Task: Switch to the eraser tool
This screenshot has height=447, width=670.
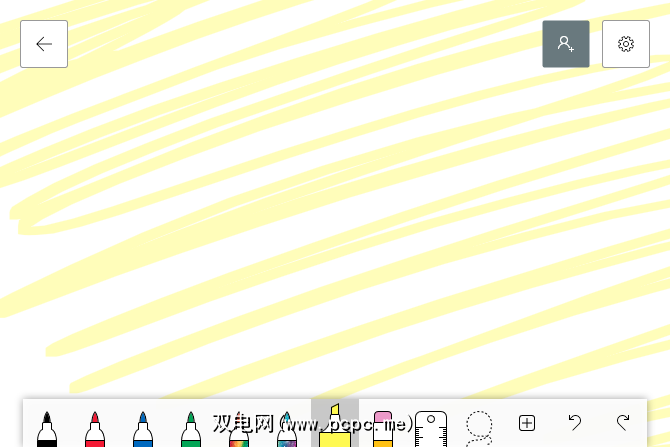Action: [x=383, y=426]
